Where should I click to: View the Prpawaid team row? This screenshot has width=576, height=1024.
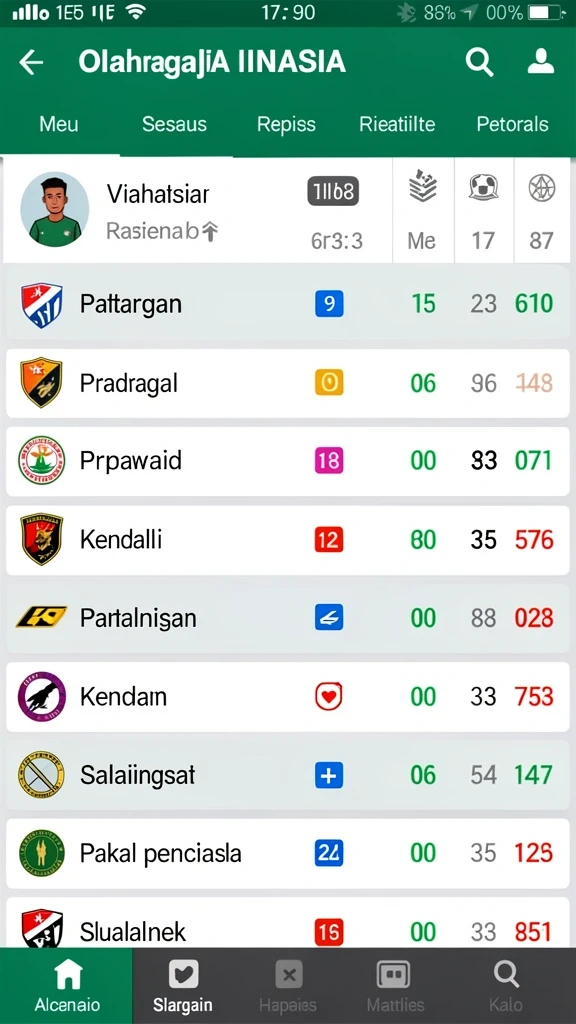point(287,461)
